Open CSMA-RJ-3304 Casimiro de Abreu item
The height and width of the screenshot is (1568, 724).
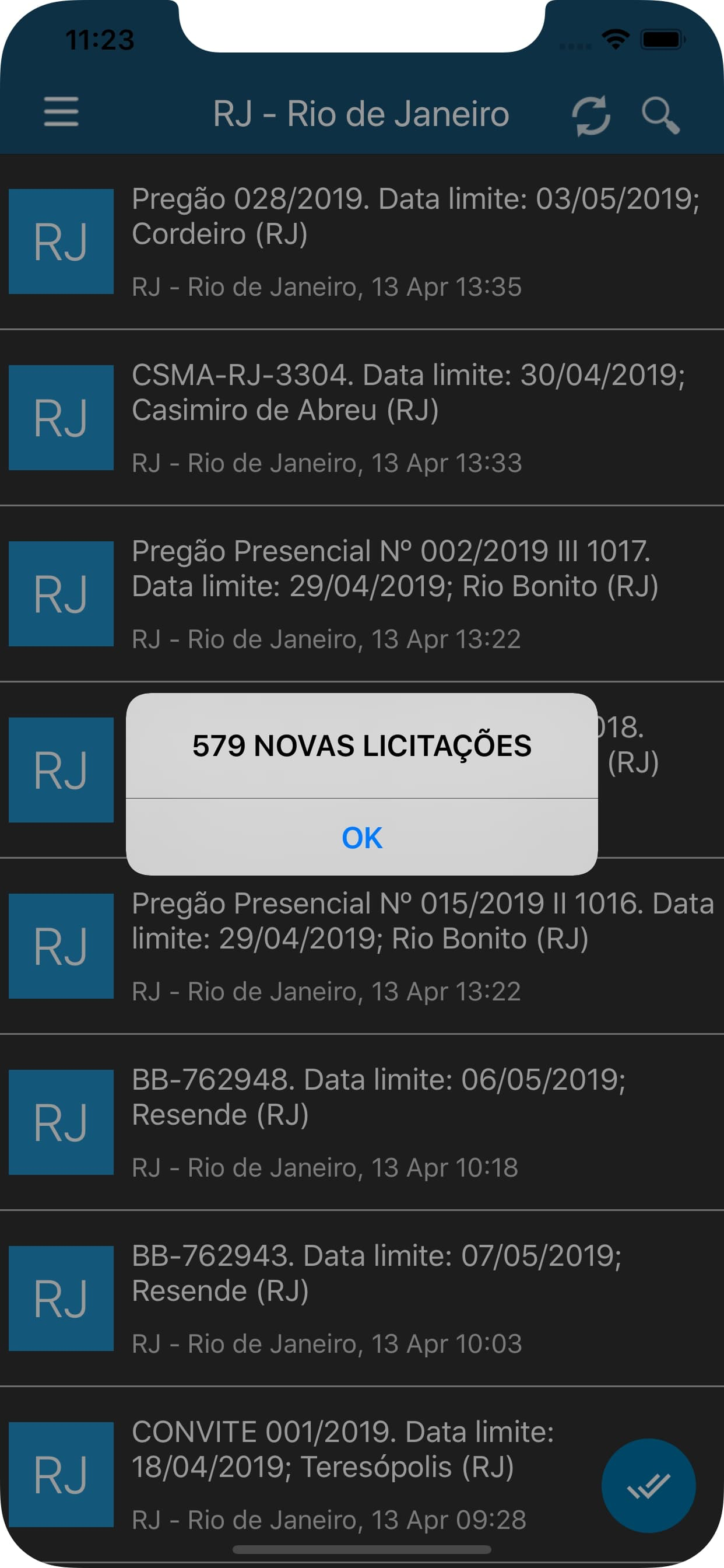coord(362,418)
